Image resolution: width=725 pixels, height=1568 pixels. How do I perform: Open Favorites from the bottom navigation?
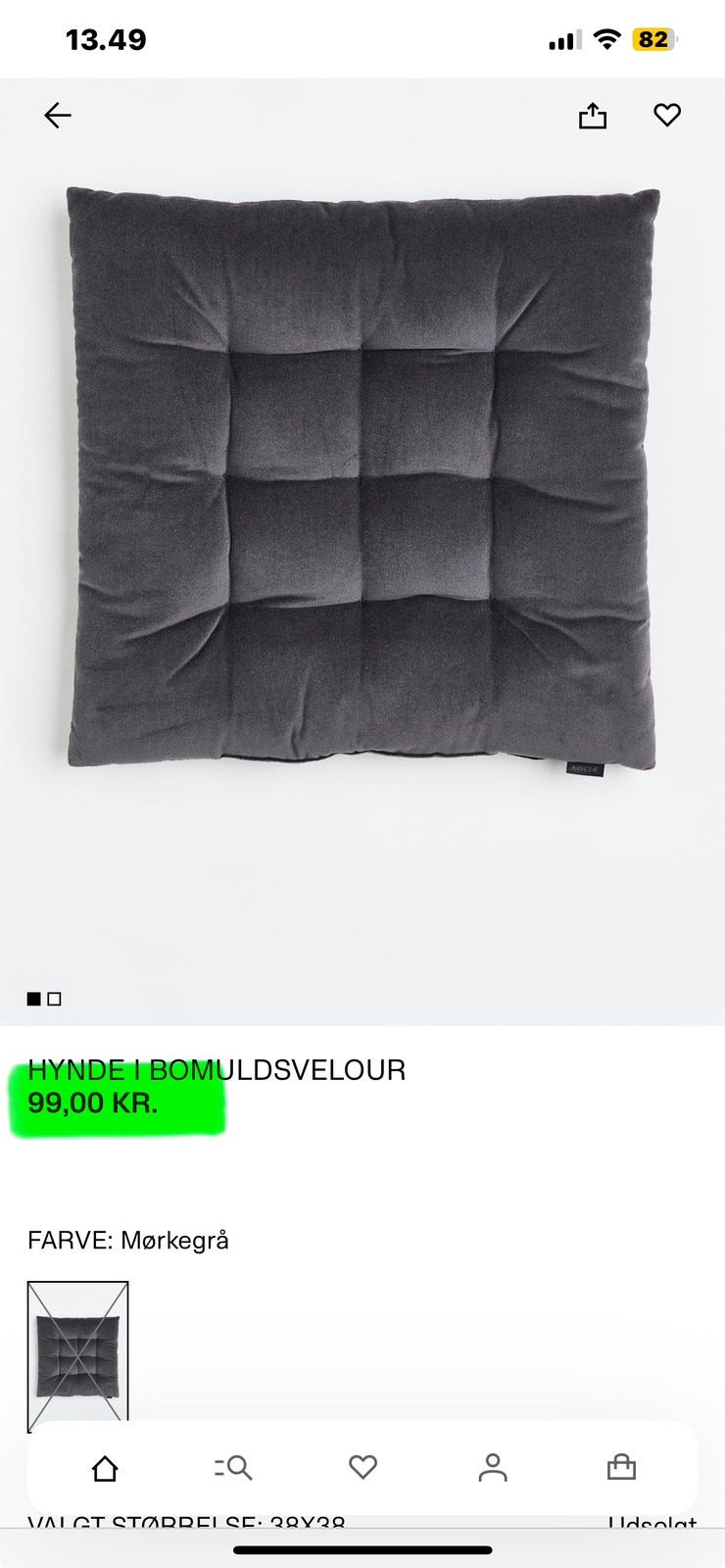(364, 1467)
